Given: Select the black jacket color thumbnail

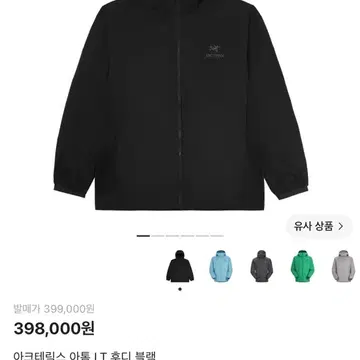Looking at the screenshot, I should pyautogui.click(x=180, y=266).
